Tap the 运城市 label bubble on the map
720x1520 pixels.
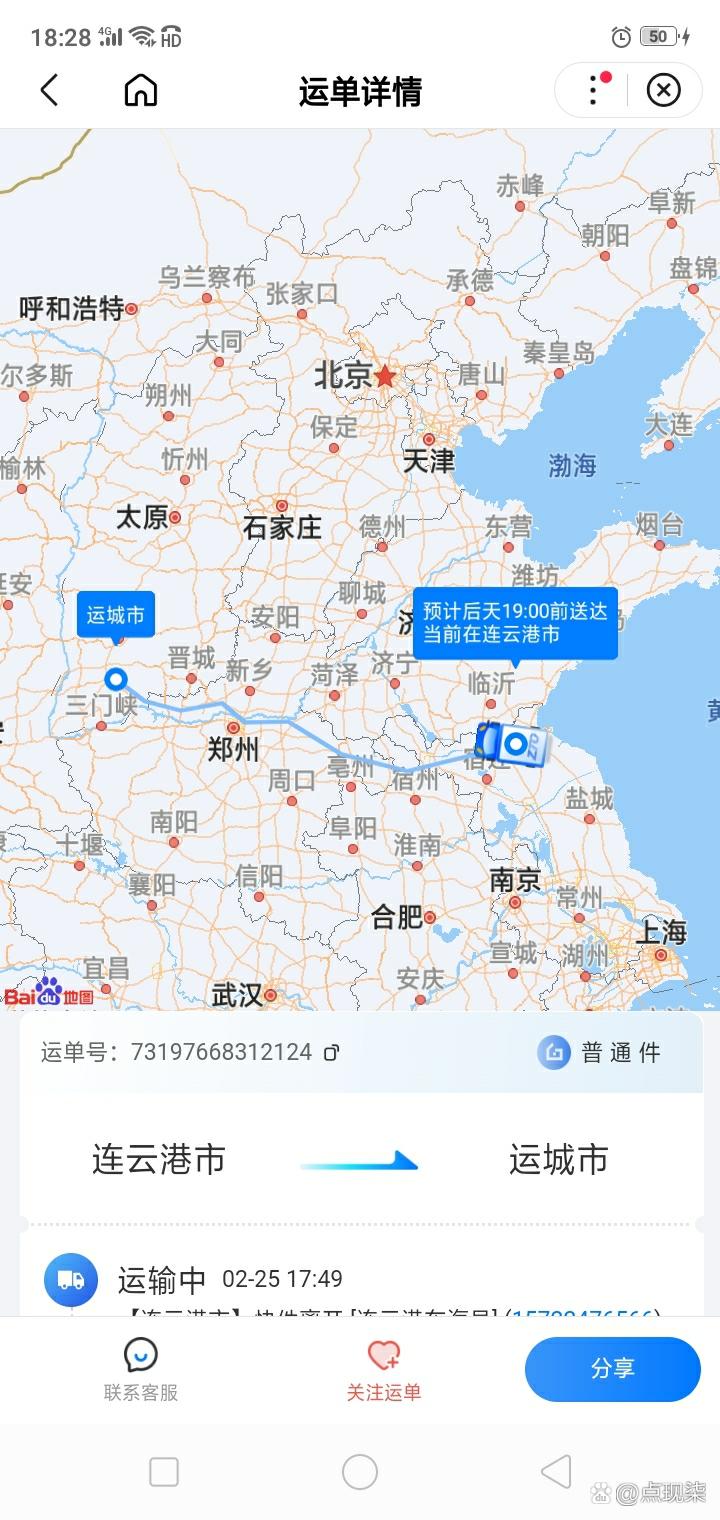tap(115, 615)
